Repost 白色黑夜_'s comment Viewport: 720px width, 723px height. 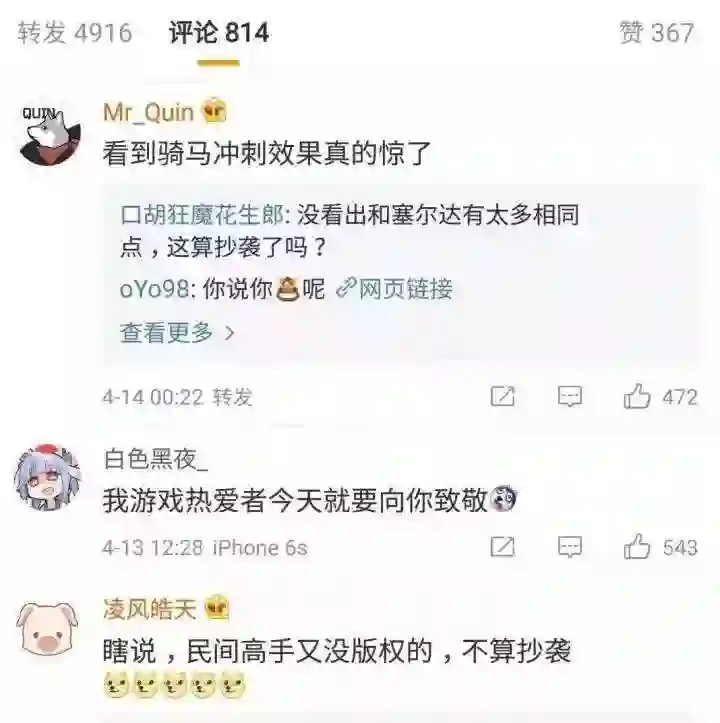coord(503,547)
